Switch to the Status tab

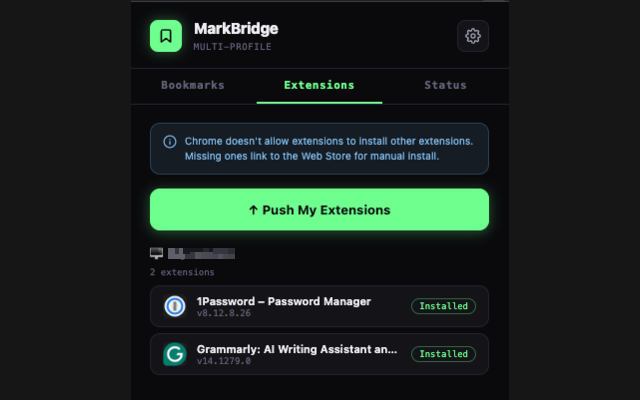coord(445,85)
